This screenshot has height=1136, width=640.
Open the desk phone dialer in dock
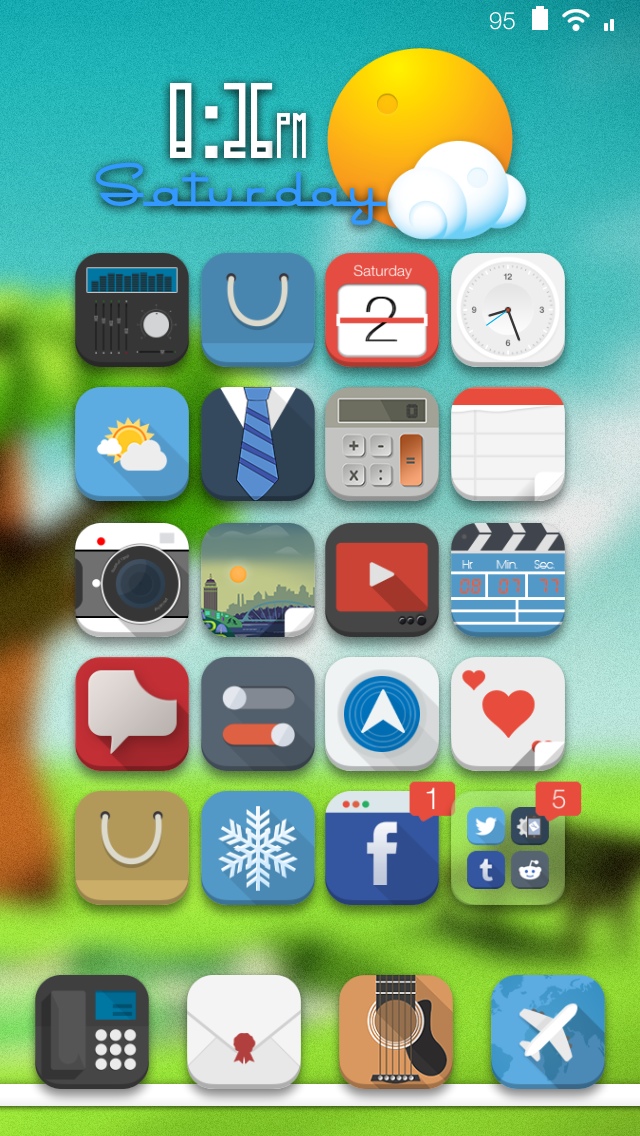coord(92,1032)
